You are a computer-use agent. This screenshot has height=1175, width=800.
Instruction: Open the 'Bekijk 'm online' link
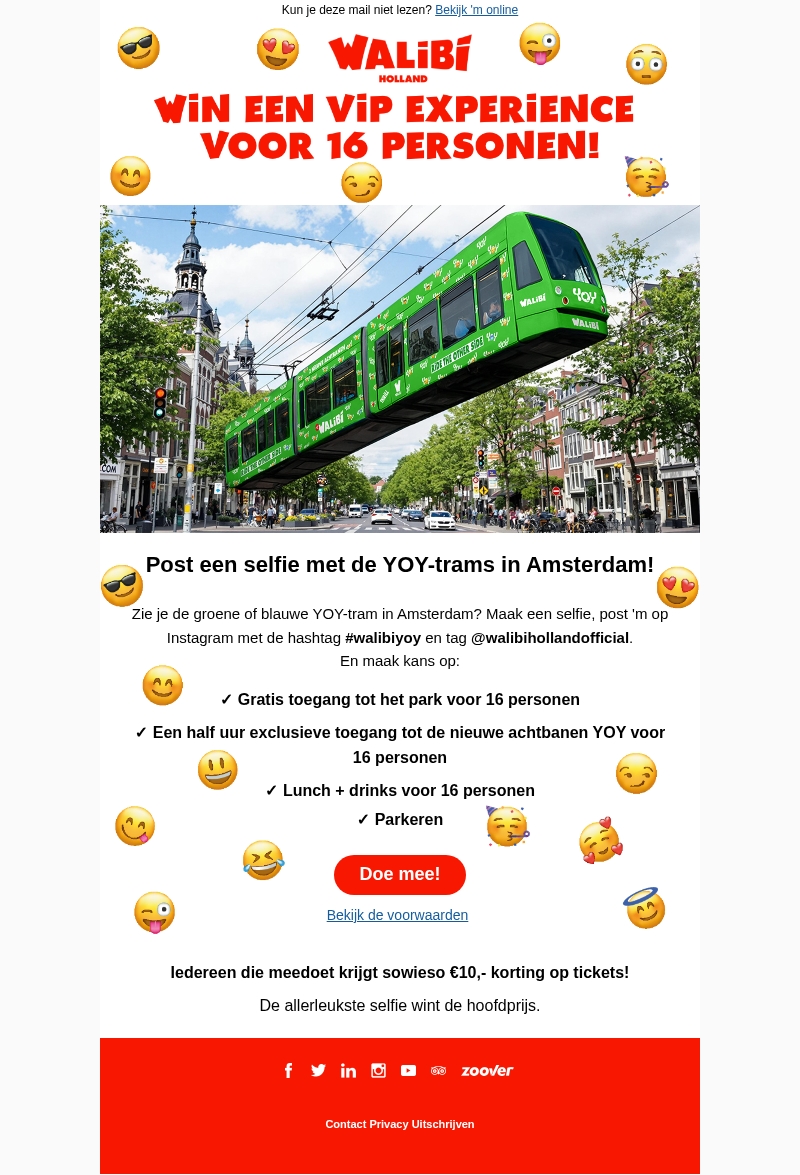[476, 10]
